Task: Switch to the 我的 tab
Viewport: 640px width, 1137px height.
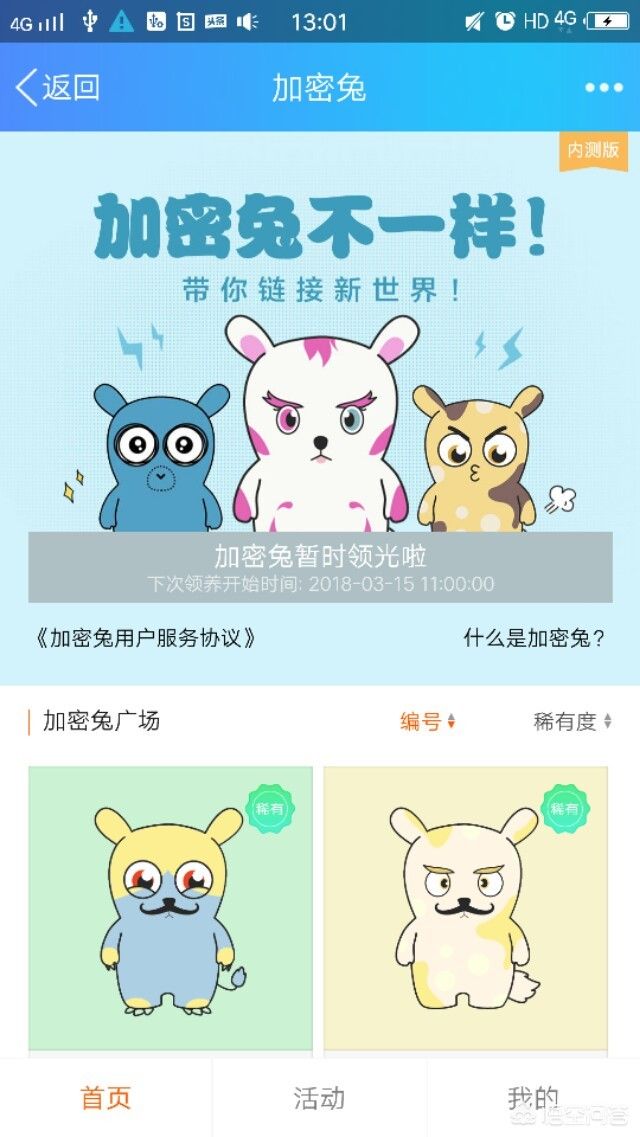Action: click(x=533, y=1098)
